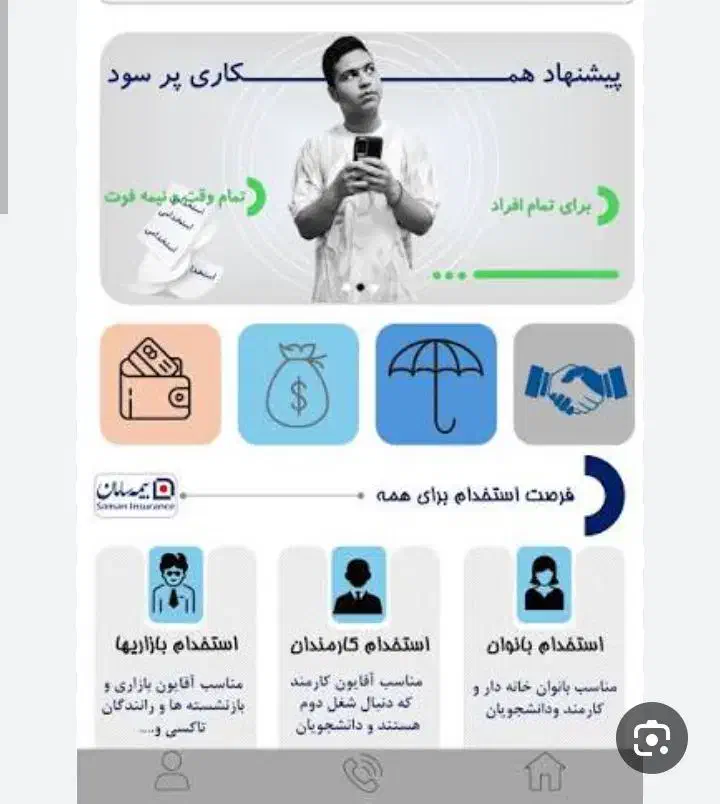Open the پیشنهاد همکاری پر سود banner
The height and width of the screenshot is (804, 720).
(367, 168)
